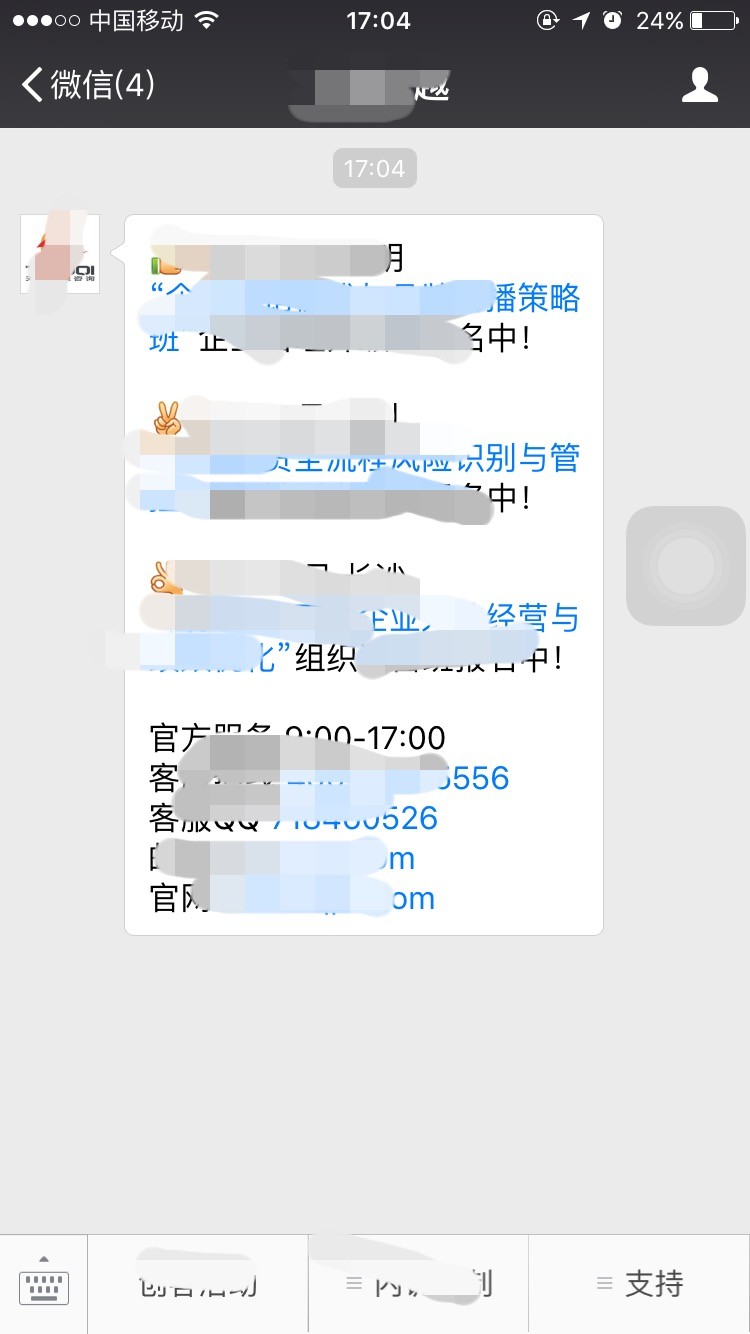The image size is (750, 1334).
Task: Open the middle bottom menu ending in 训
Action: (x=420, y=1284)
